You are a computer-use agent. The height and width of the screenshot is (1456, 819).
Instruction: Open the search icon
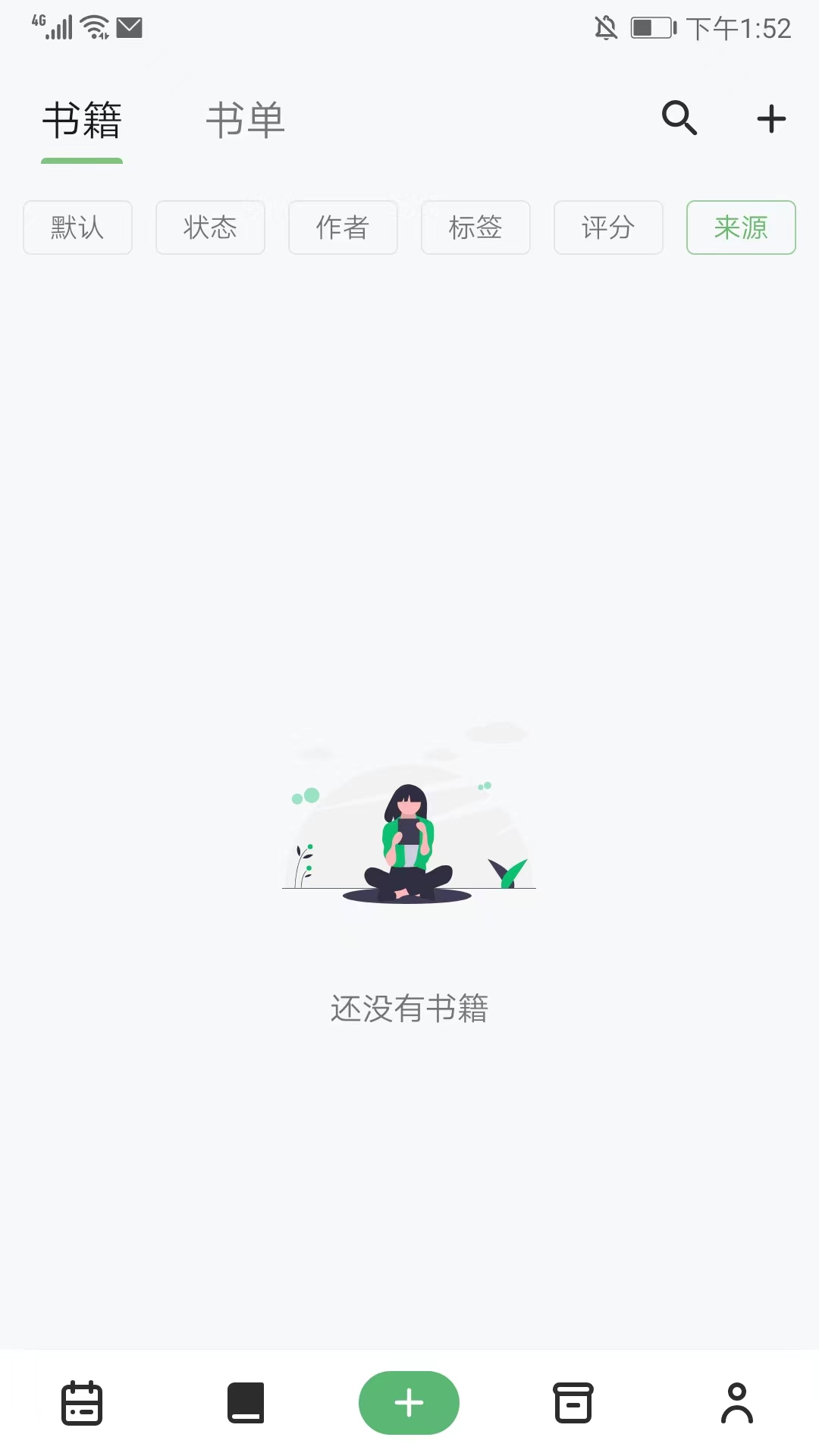(679, 118)
